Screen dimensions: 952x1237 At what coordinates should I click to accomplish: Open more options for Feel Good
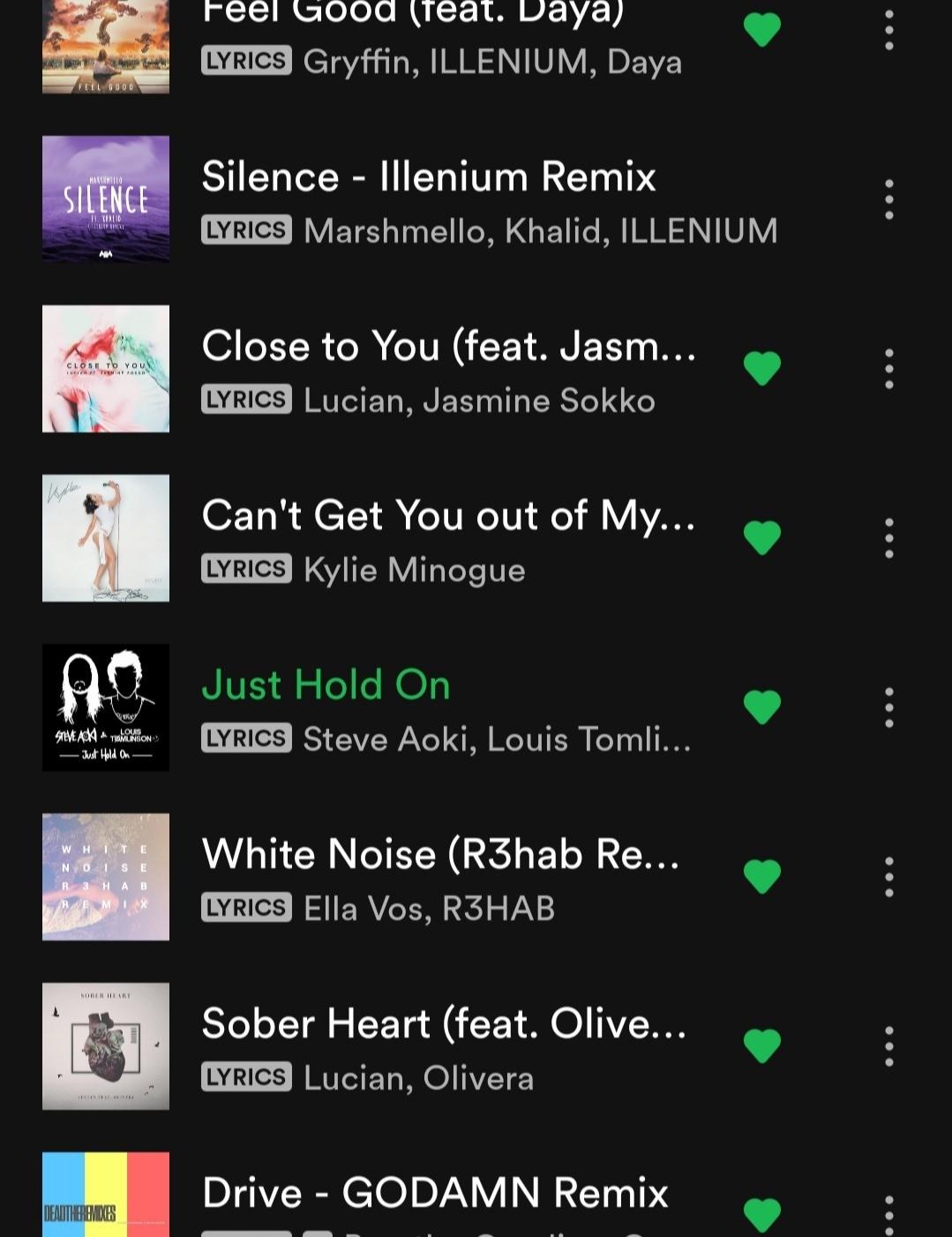point(888,30)
